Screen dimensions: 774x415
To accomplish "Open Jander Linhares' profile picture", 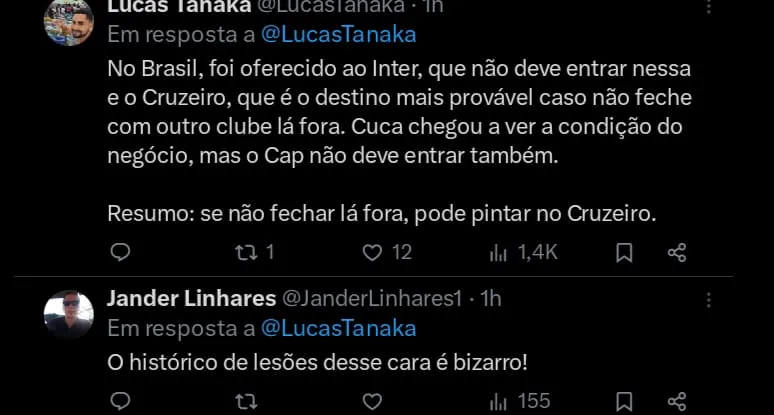I will [x=68, y=313].
